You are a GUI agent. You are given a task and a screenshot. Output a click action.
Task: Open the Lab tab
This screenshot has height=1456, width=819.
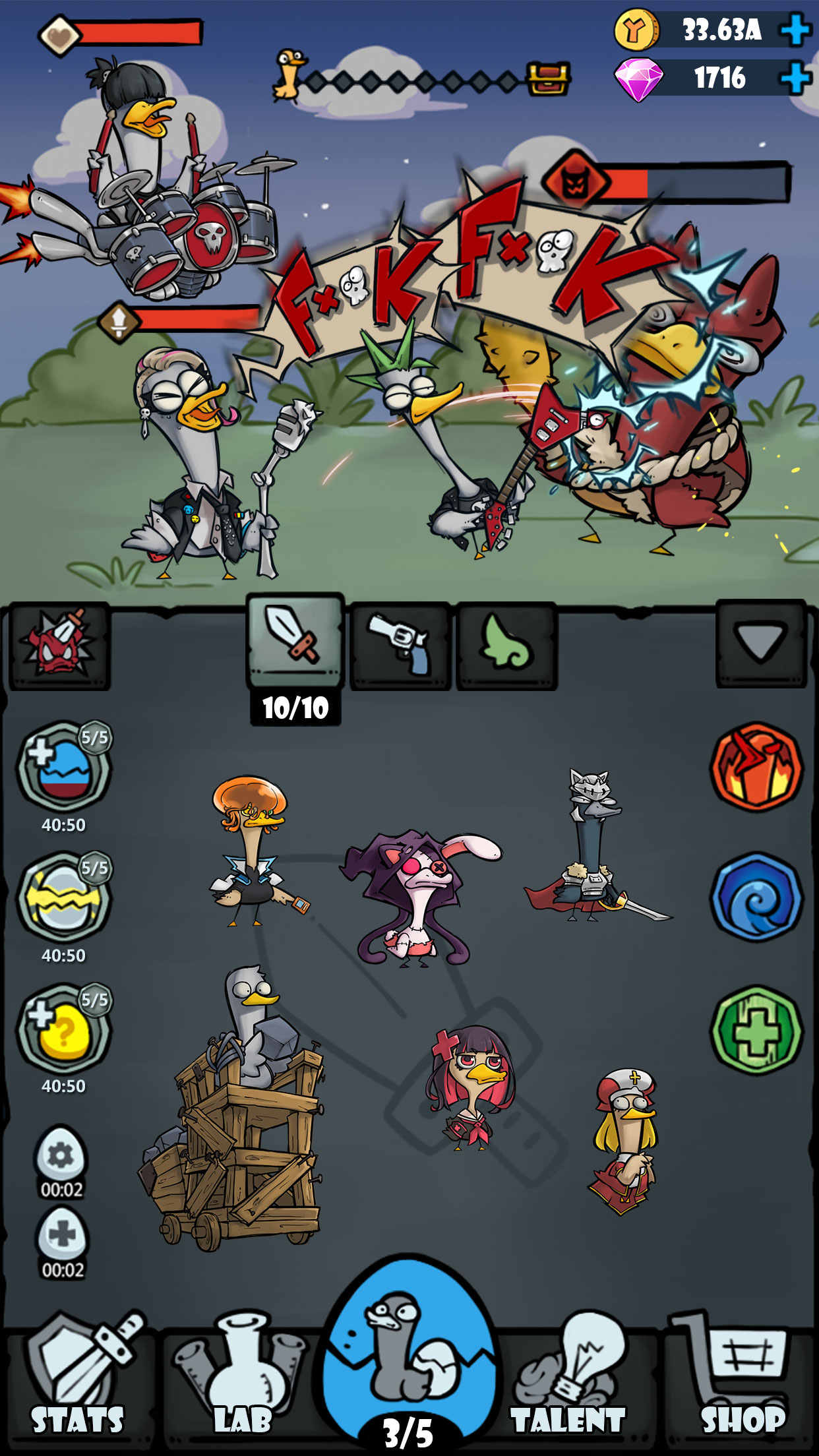pos(242,1385)
